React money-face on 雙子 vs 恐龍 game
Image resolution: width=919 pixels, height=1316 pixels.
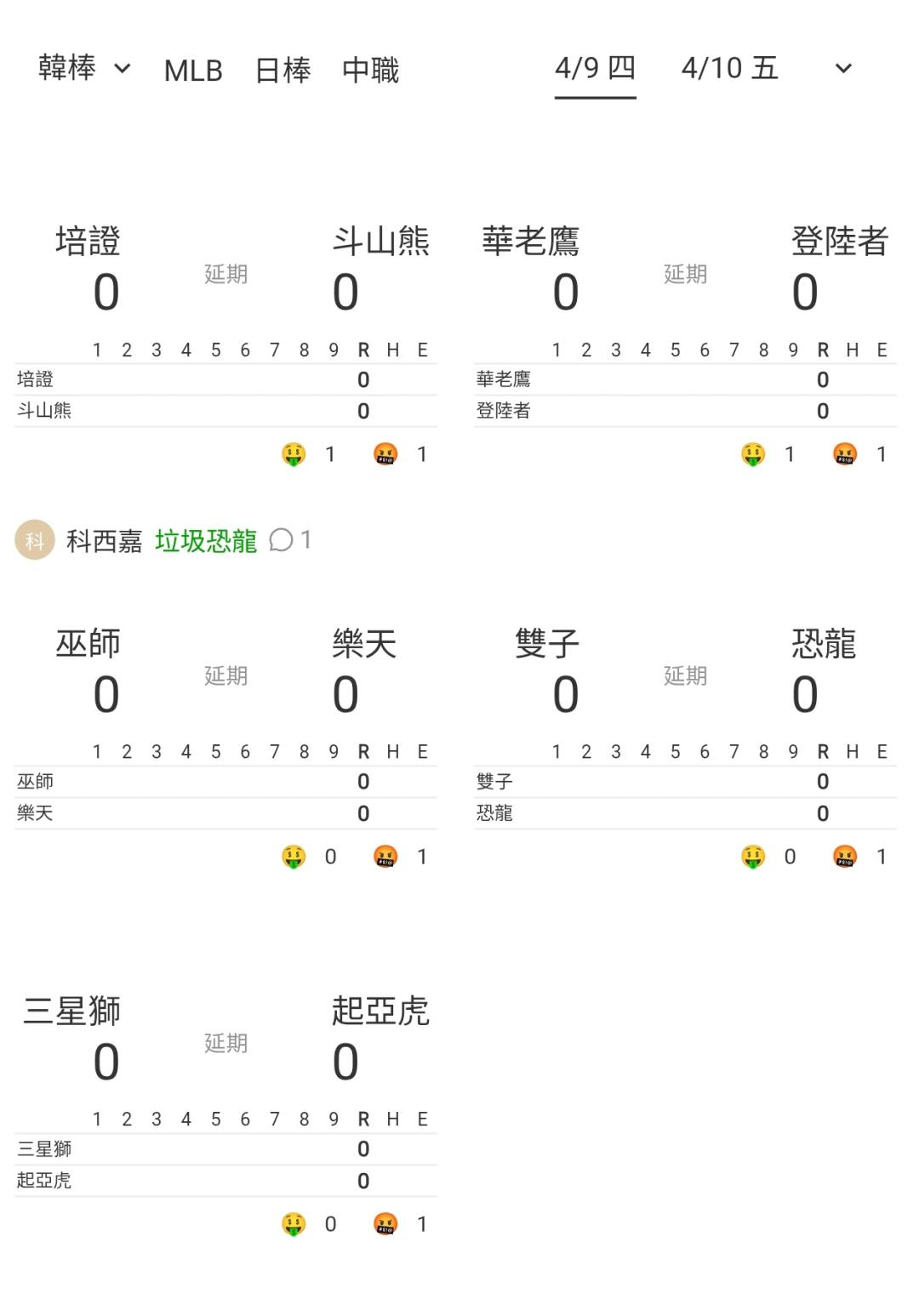click(x=753, y=857)
